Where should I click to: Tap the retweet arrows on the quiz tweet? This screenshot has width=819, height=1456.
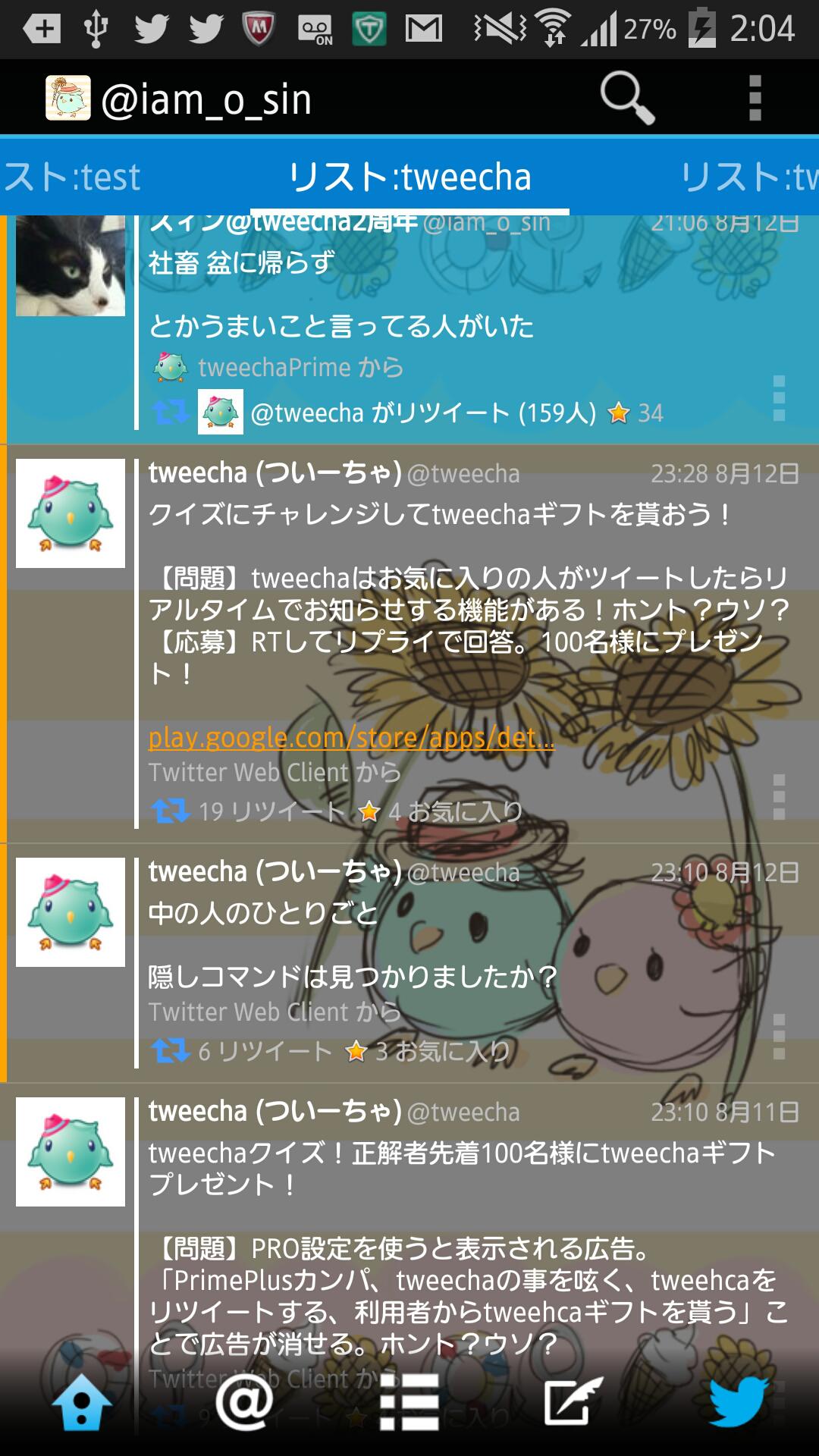[x=173, y=811]
